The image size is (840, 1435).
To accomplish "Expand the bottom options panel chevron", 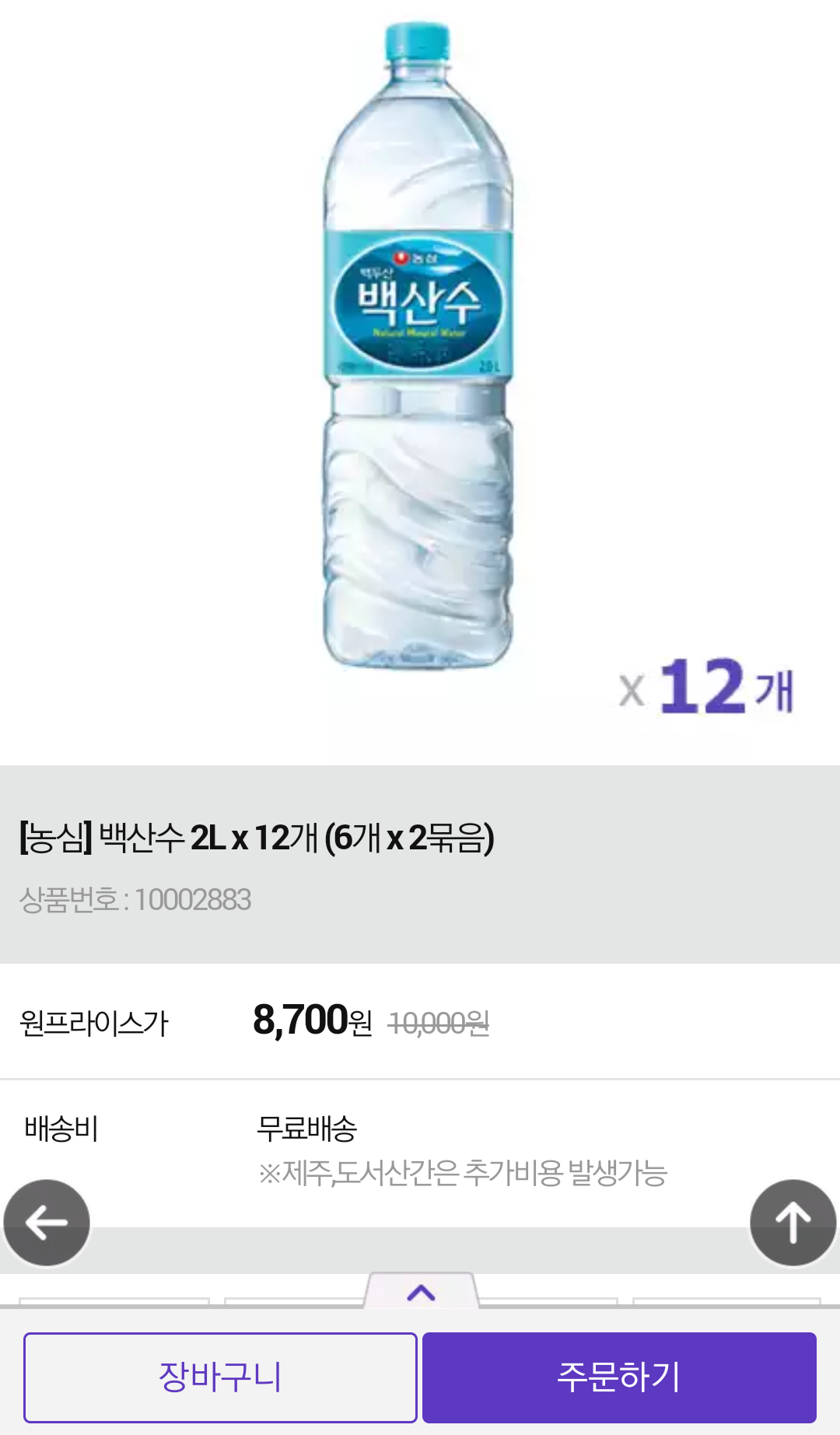I will (421, 1293).
